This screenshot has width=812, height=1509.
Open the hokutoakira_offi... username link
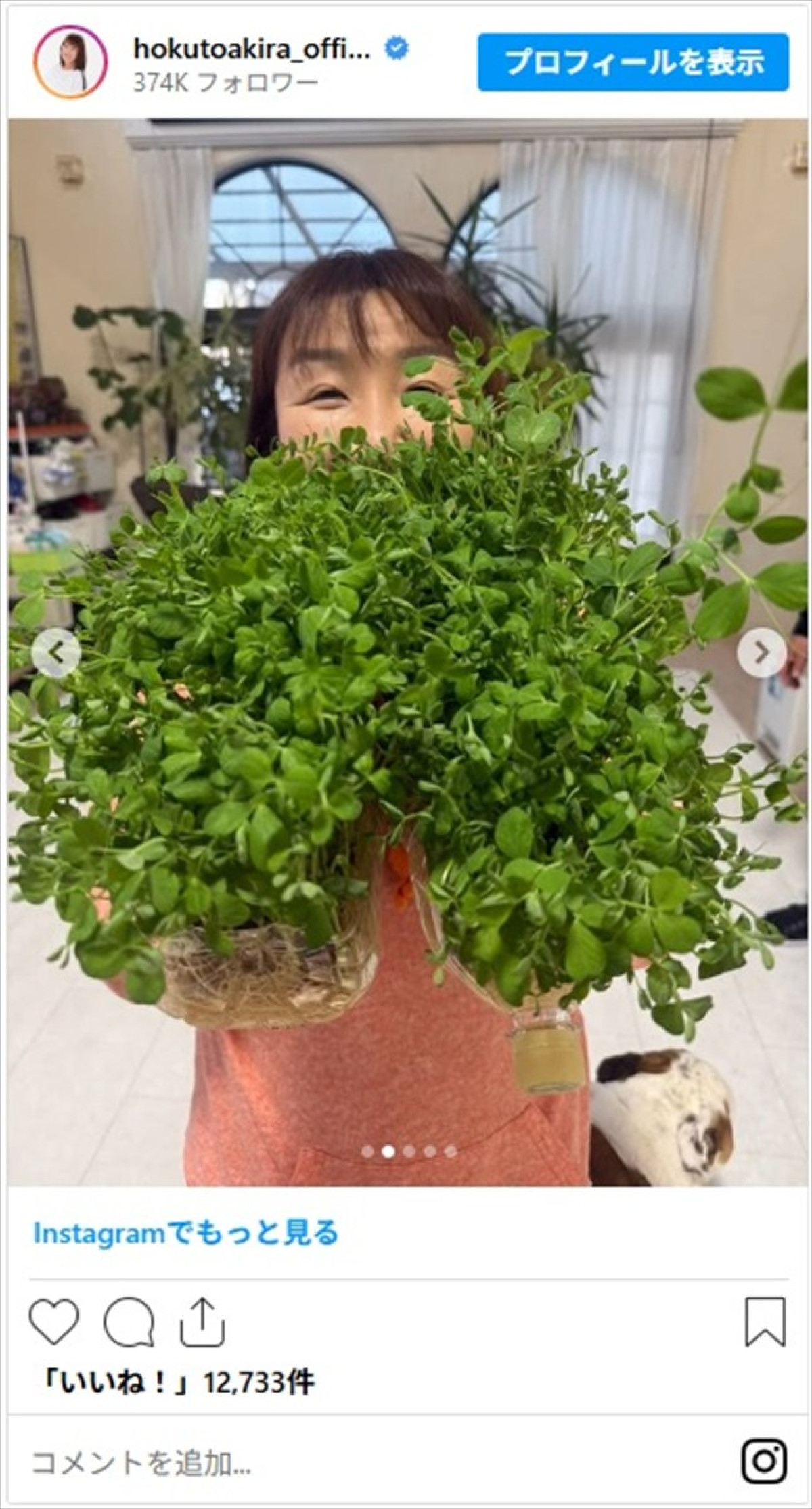252,49
